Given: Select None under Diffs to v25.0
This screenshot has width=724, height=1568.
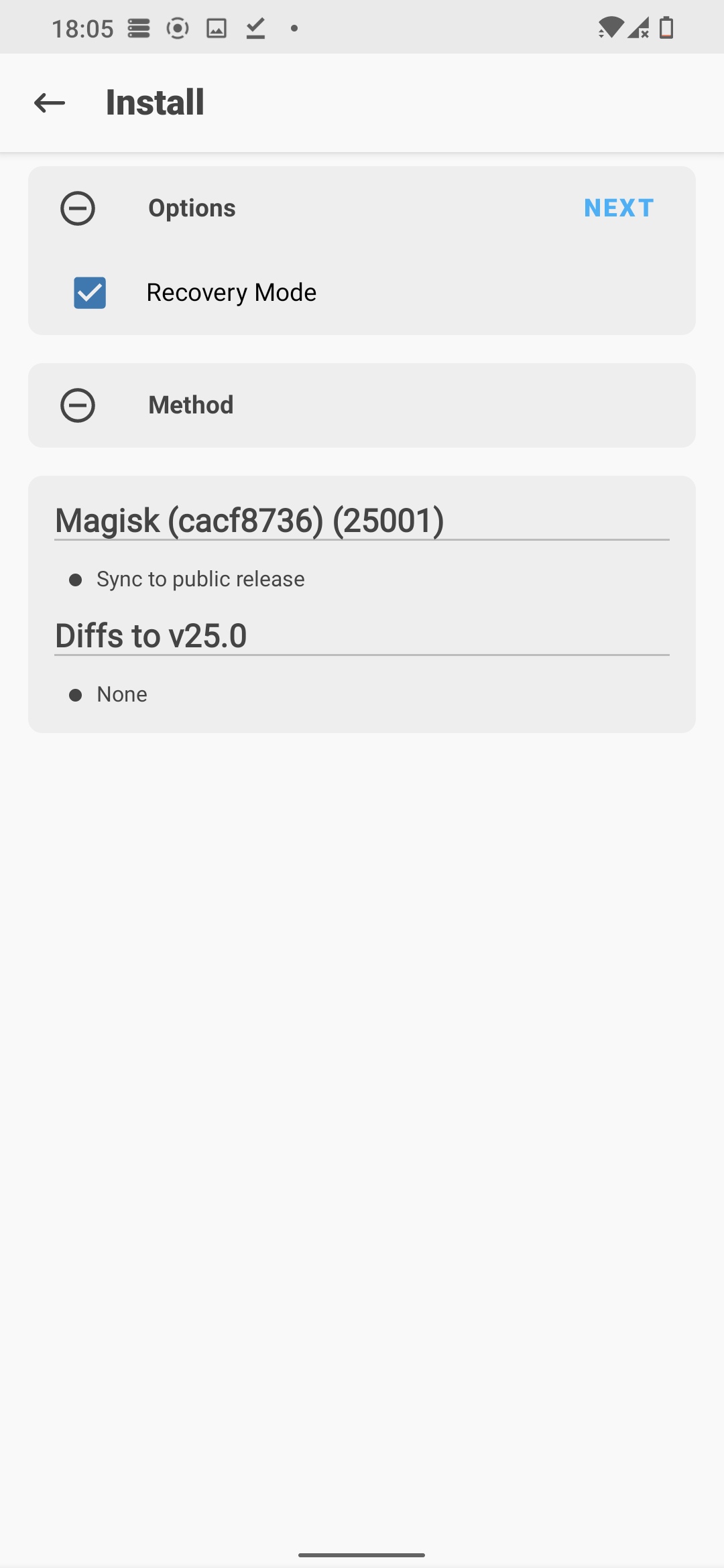Looking at the screenshot, I should (121, 694).
